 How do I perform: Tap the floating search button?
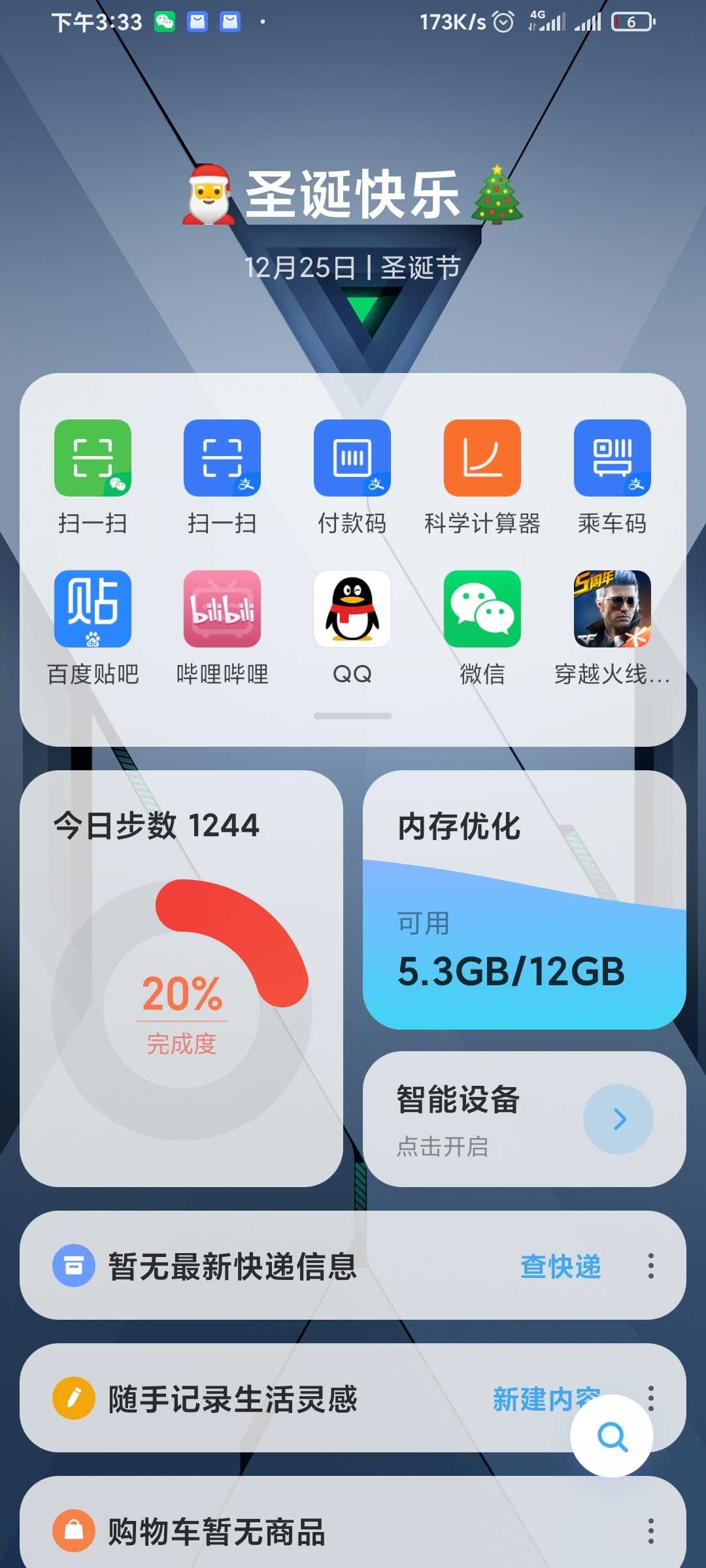coord(612,1436)
